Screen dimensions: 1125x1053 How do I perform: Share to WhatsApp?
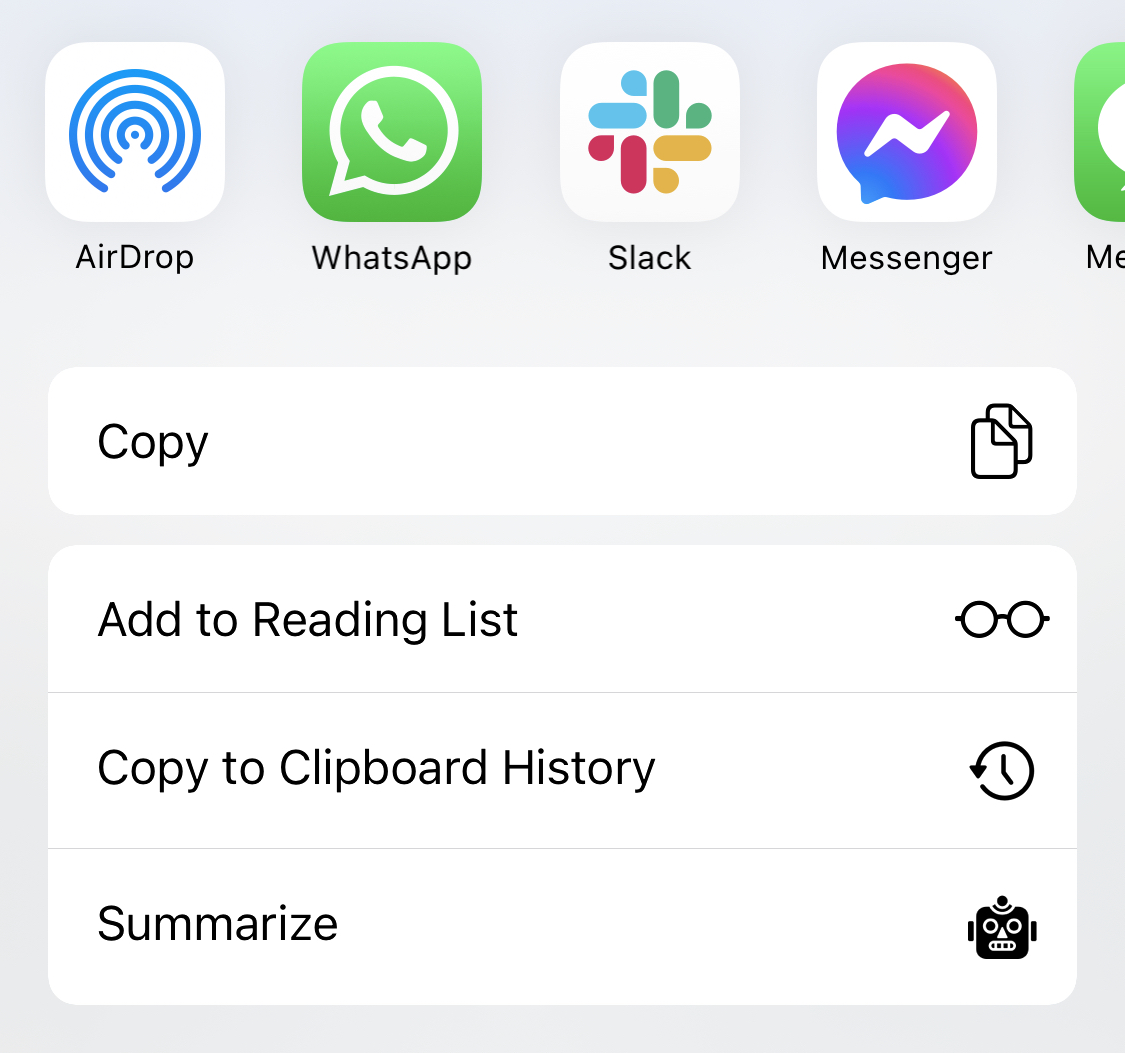tap(392, 133)
